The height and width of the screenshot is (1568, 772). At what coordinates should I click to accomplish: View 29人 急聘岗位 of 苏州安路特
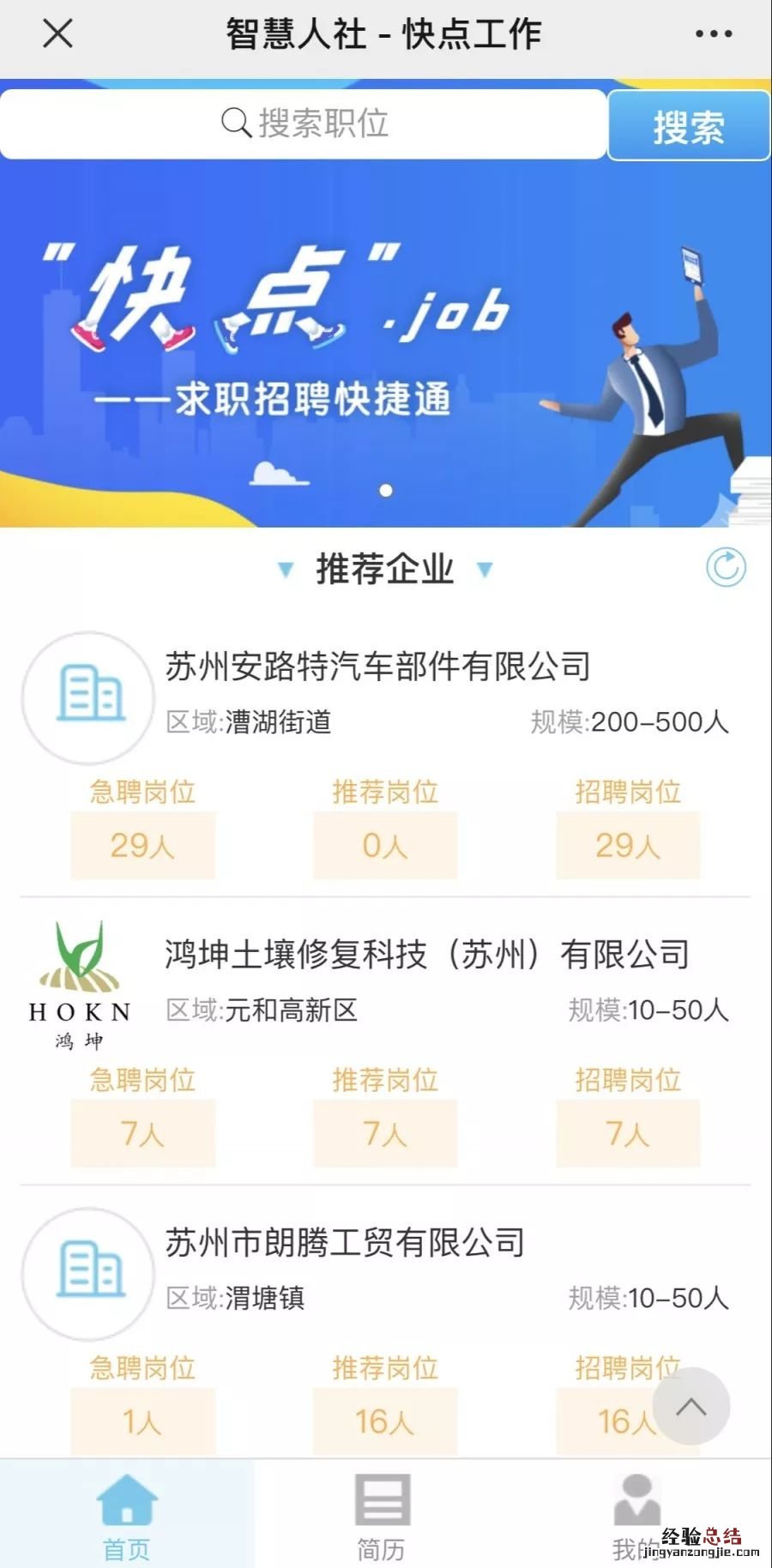[142, 846]
